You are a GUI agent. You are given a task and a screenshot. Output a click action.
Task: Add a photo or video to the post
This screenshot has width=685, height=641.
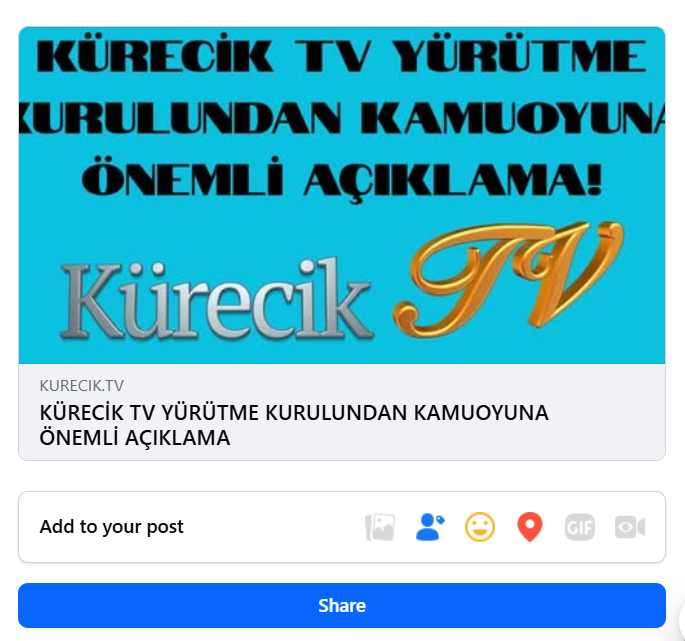pos(380,527)
